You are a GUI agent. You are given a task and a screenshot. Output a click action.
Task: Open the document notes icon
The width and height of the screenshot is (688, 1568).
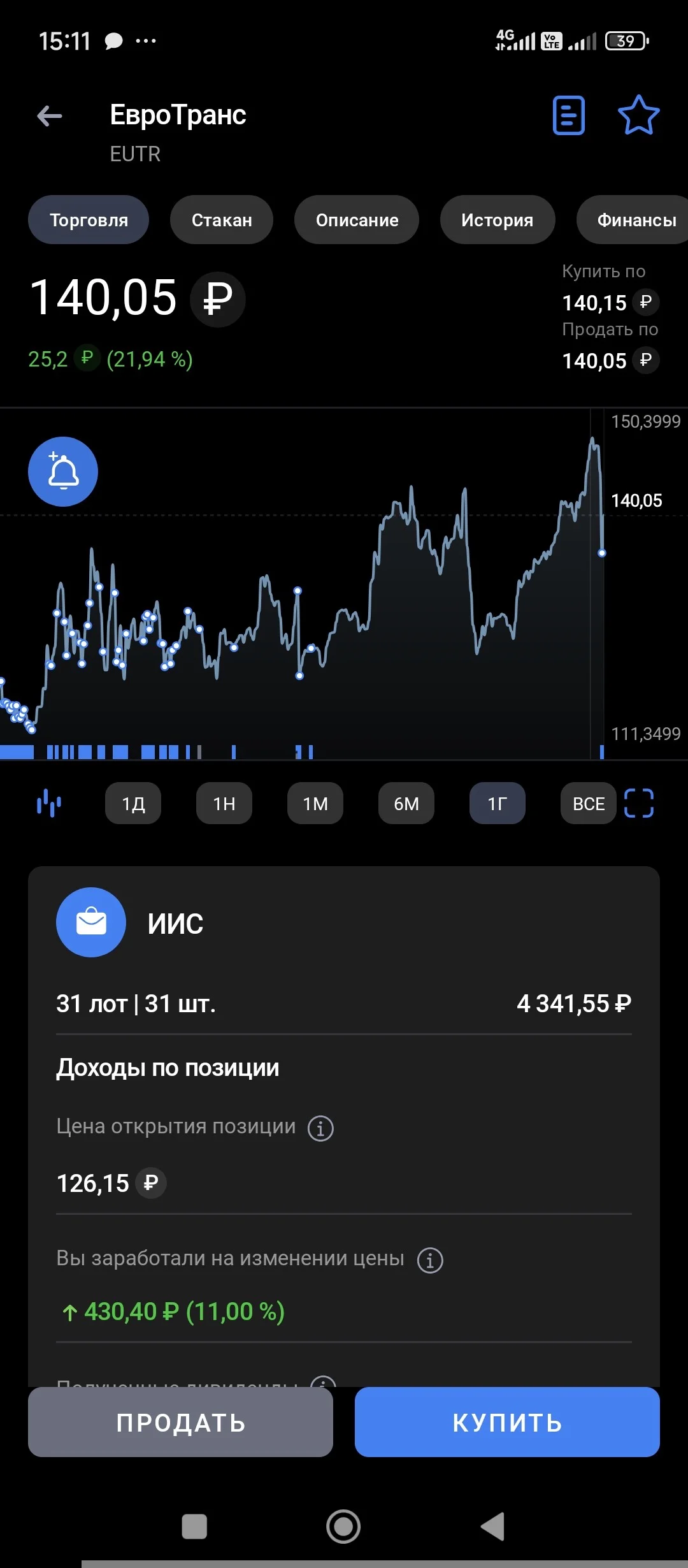click(568, 115)
